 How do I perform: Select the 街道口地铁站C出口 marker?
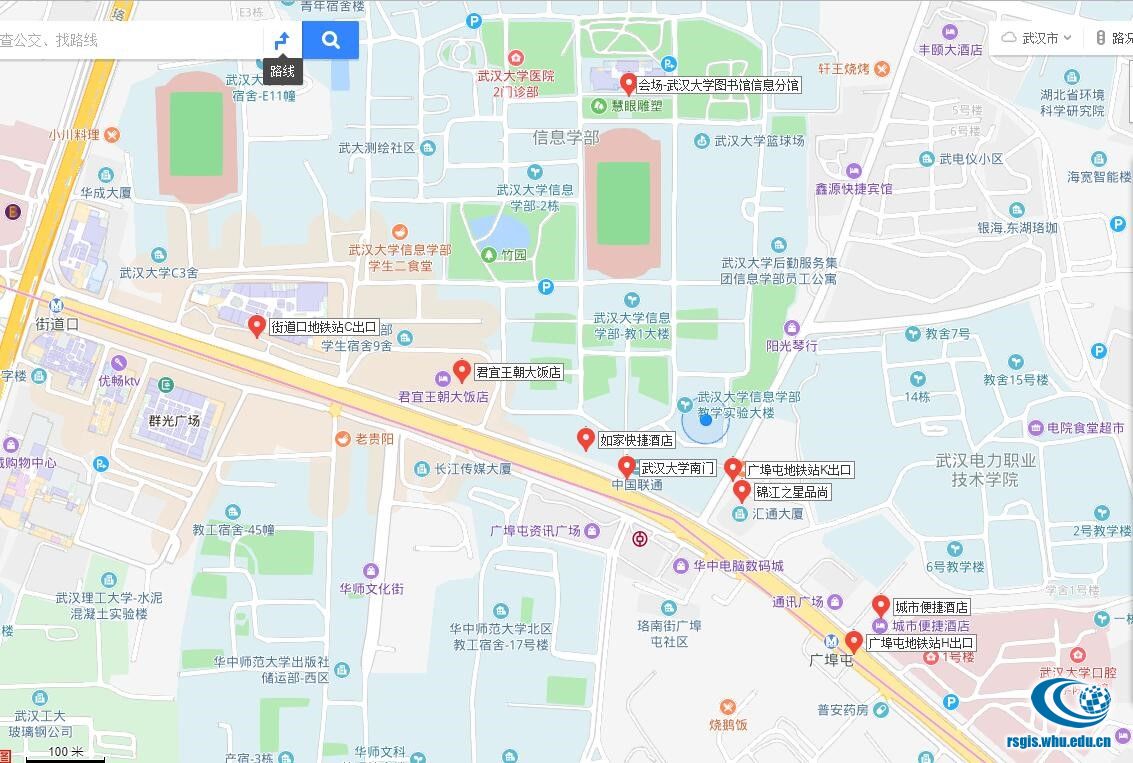[x=257, y=326]
